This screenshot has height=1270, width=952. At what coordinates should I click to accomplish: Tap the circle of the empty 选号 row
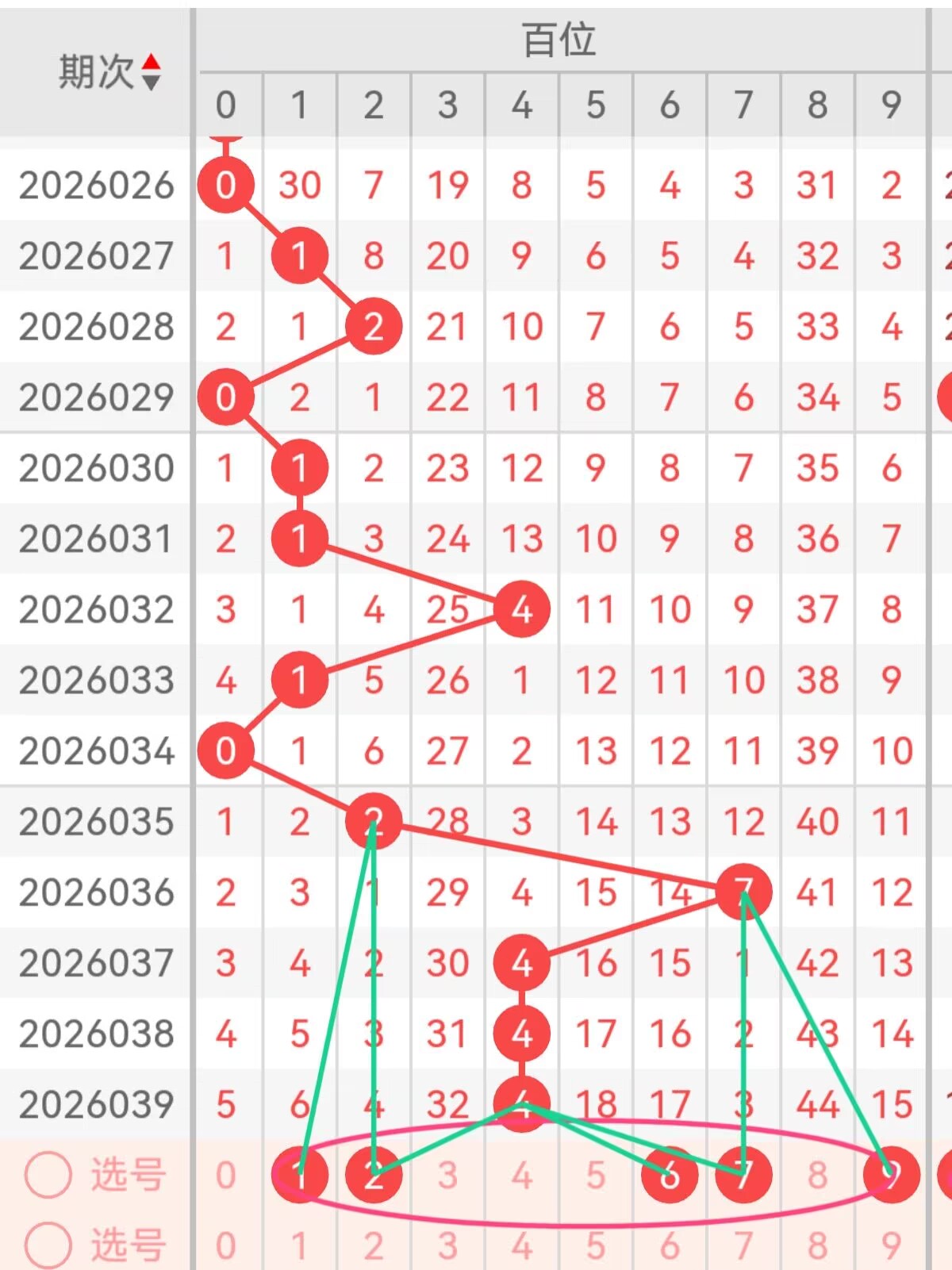click(x=48, y=1245)
